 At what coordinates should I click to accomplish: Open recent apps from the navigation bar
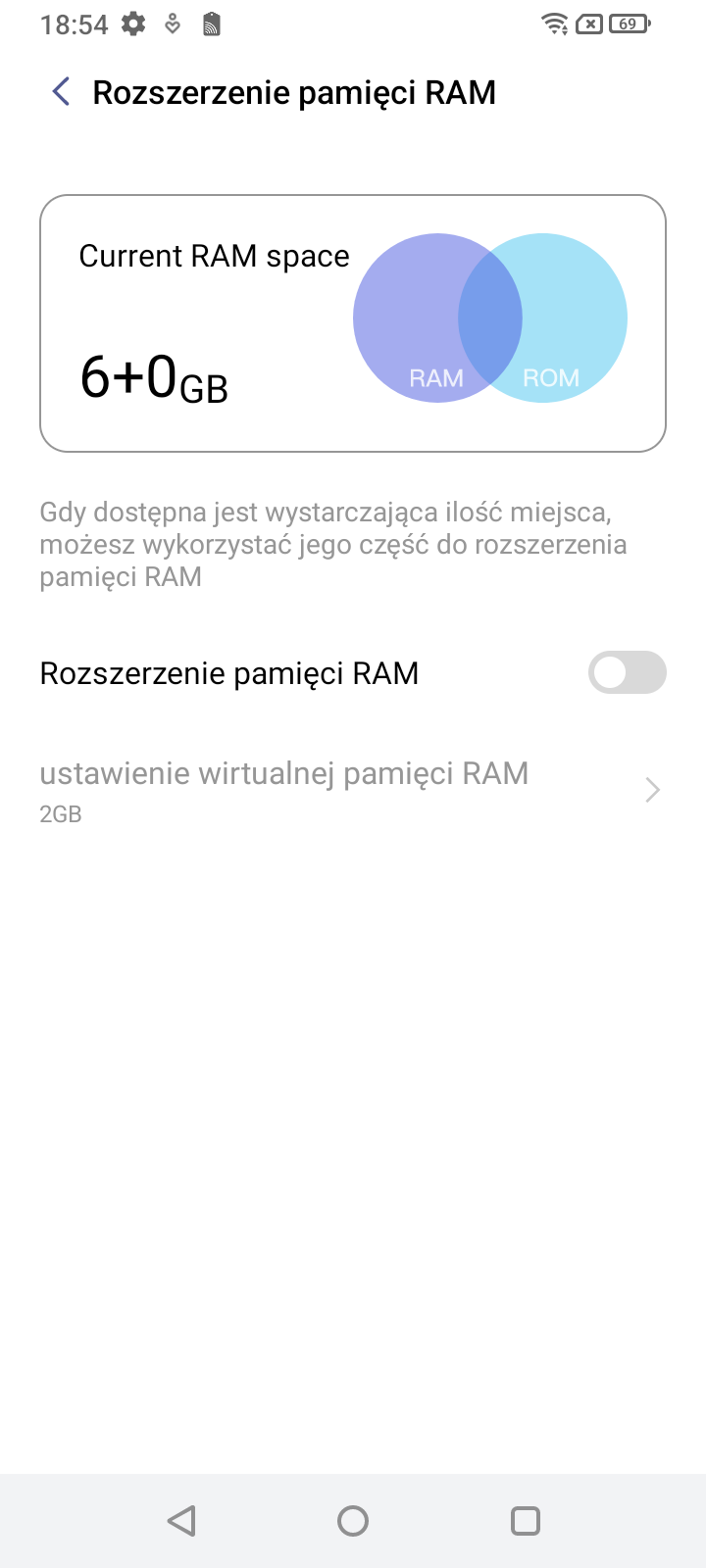tap(526, 1521)
